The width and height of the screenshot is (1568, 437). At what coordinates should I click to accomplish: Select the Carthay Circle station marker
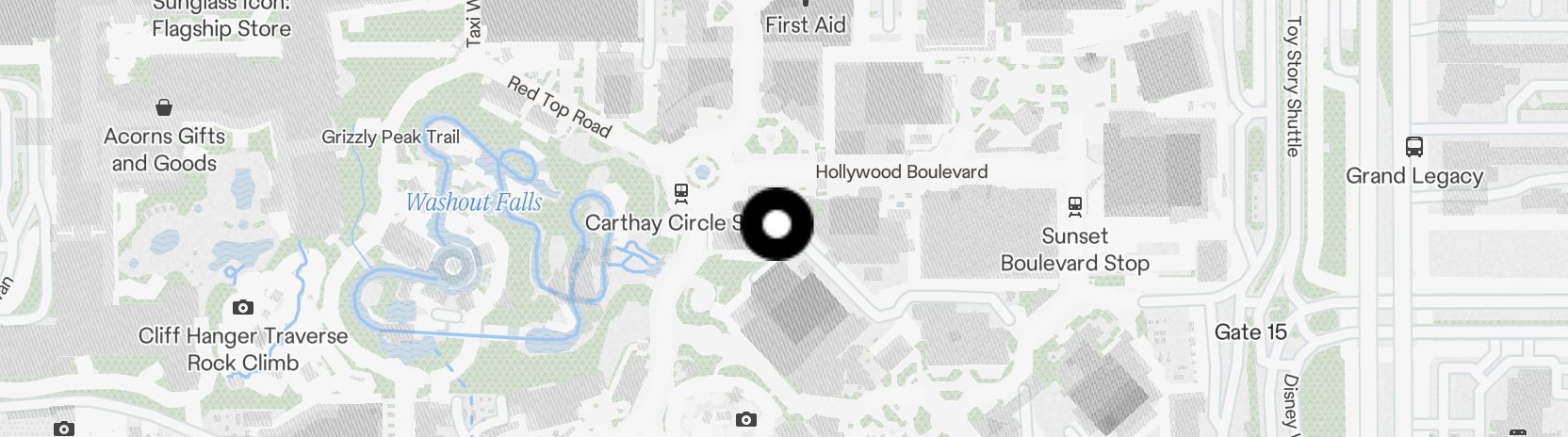point(680,194)
